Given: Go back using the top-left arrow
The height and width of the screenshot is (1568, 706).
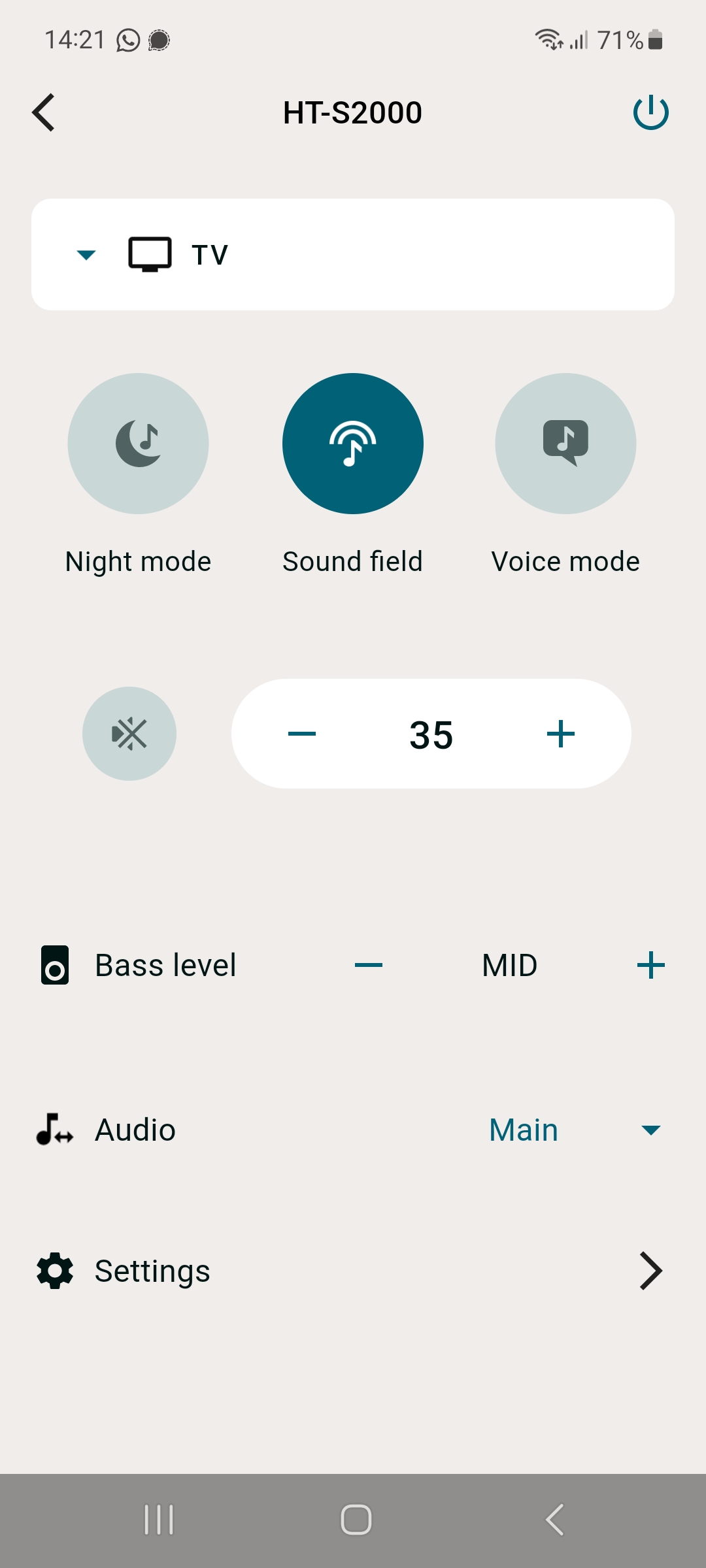Looking at the screenshot, I should pyautogui.click(x=43, y=112).
